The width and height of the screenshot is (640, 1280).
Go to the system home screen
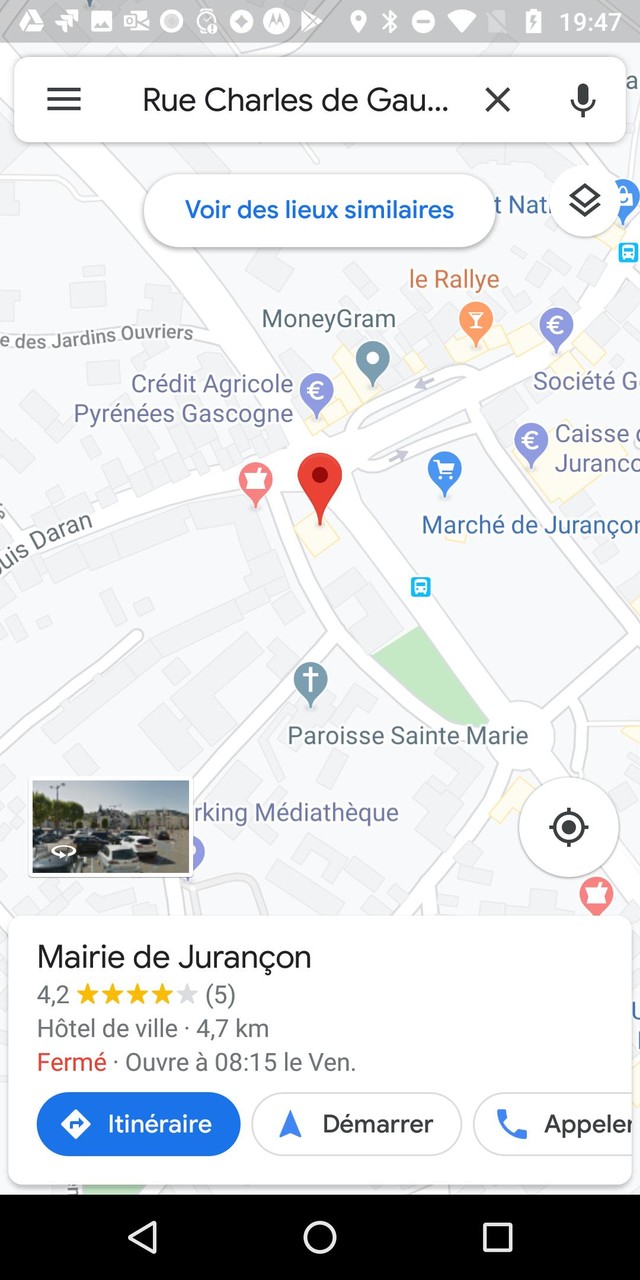pos(320,1237)
